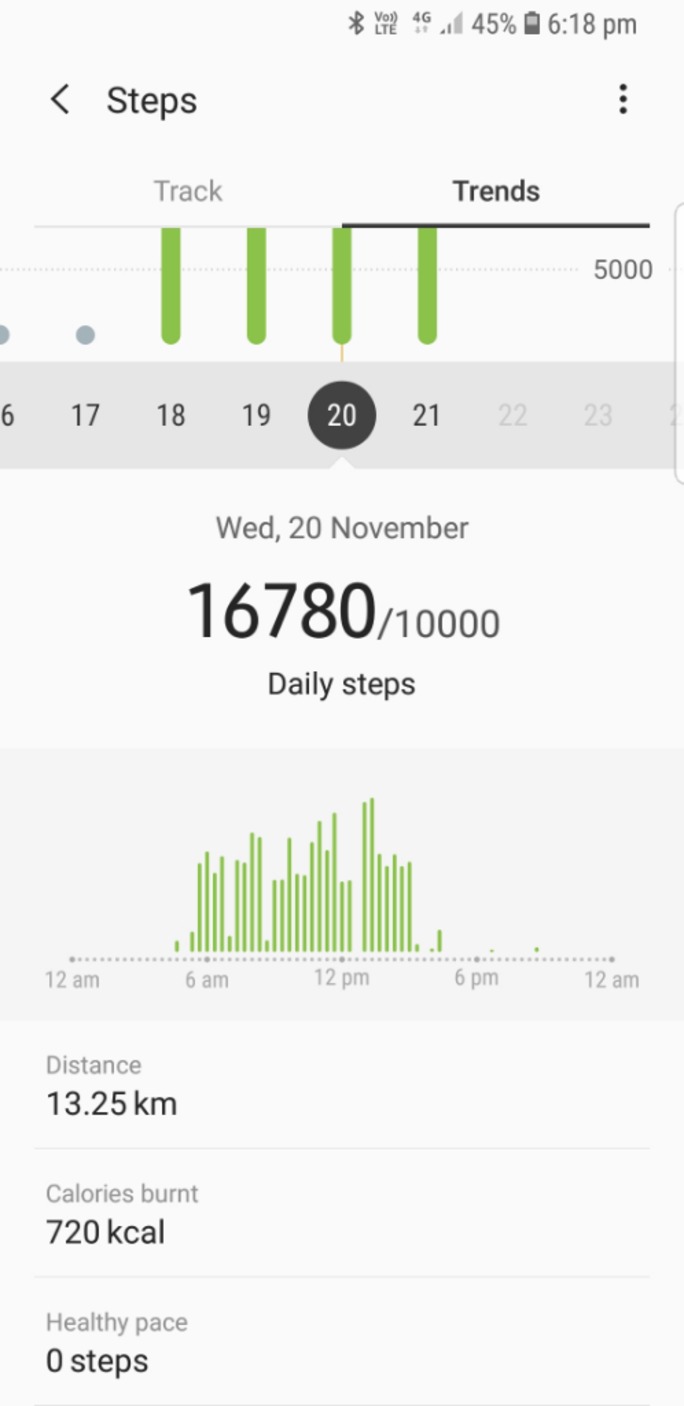Open the three-dot overflow menu
The image size is (684, 1406).
[623, 100]
